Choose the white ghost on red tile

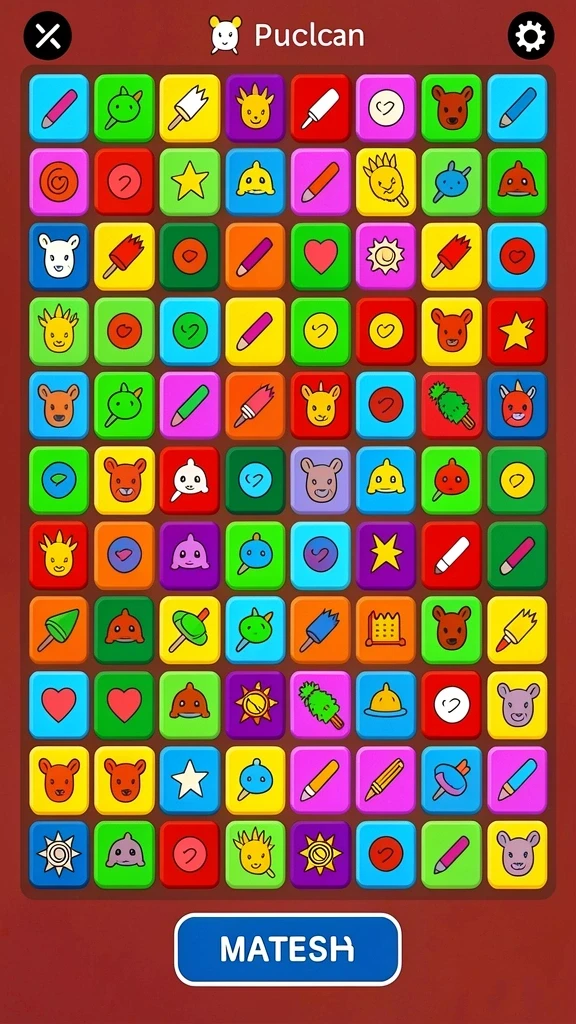click(x=189, y=480)
